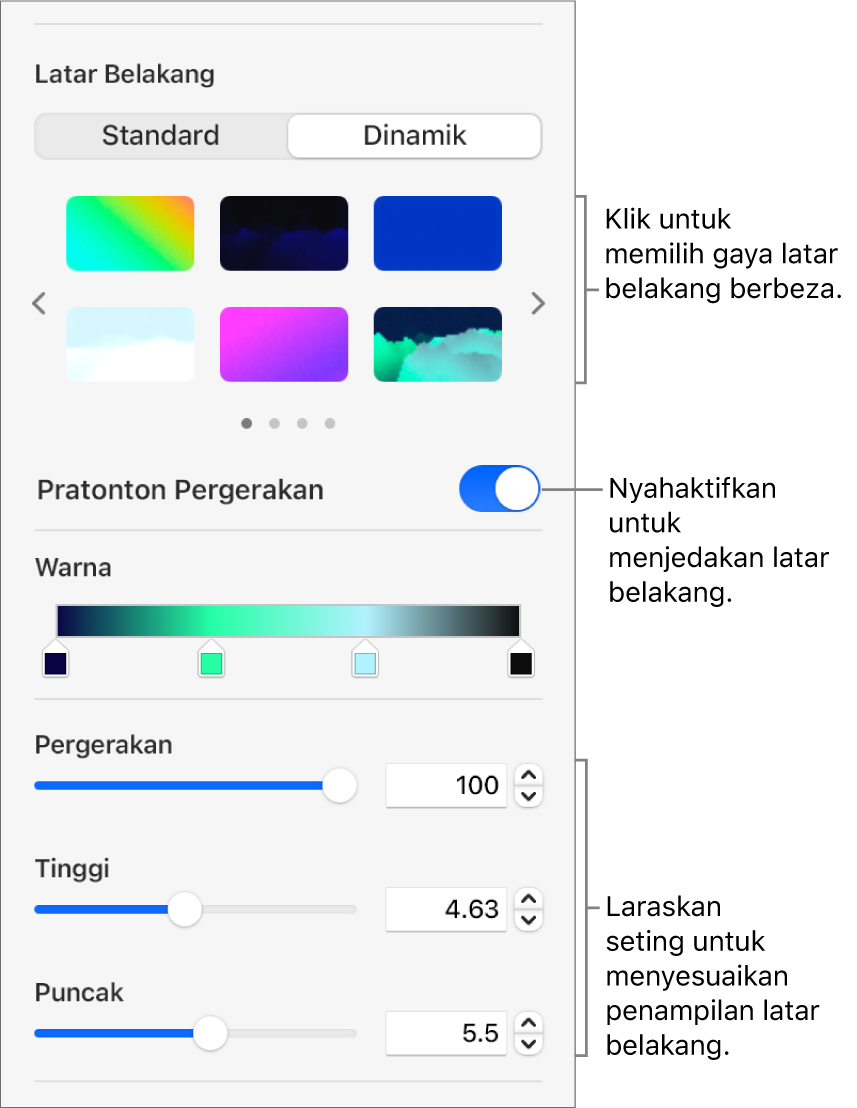Decrease the Puncak value with stepper down

[530, 1044]
